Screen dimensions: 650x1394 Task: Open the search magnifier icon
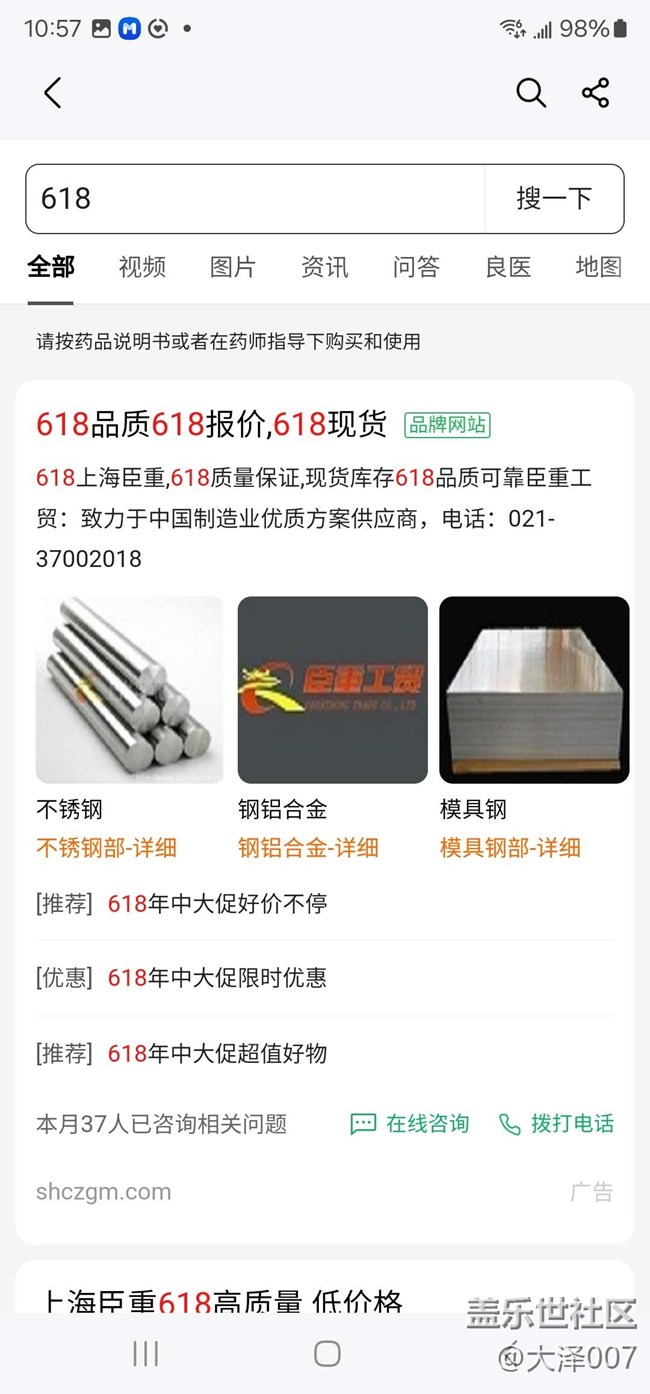(531, 93)
